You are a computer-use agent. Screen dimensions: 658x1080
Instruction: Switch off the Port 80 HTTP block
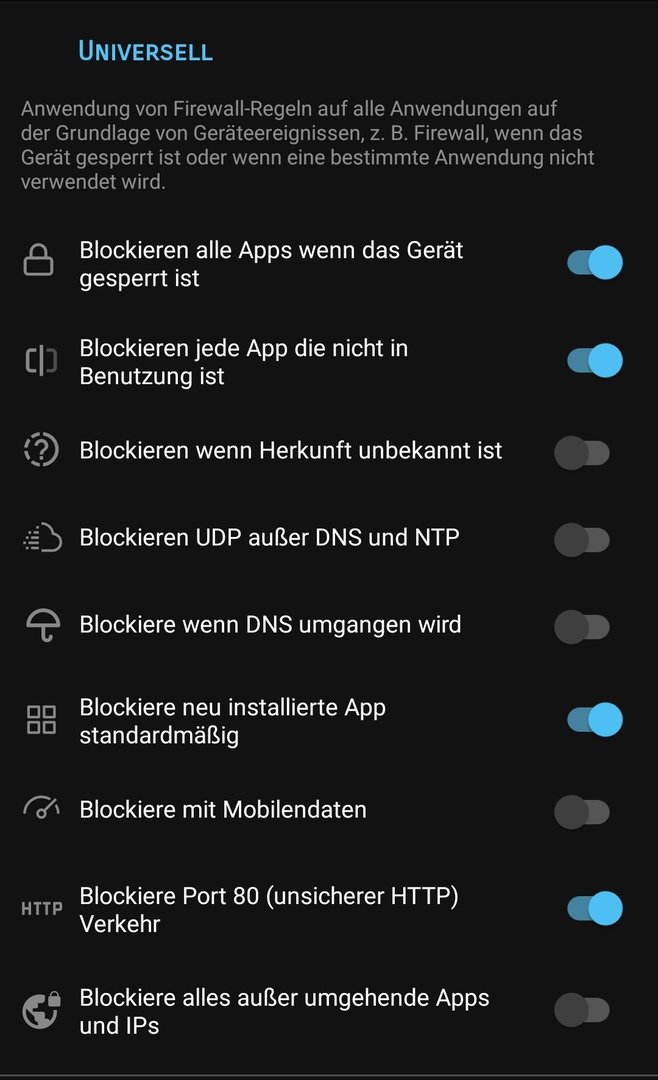(x=594, y=909)
